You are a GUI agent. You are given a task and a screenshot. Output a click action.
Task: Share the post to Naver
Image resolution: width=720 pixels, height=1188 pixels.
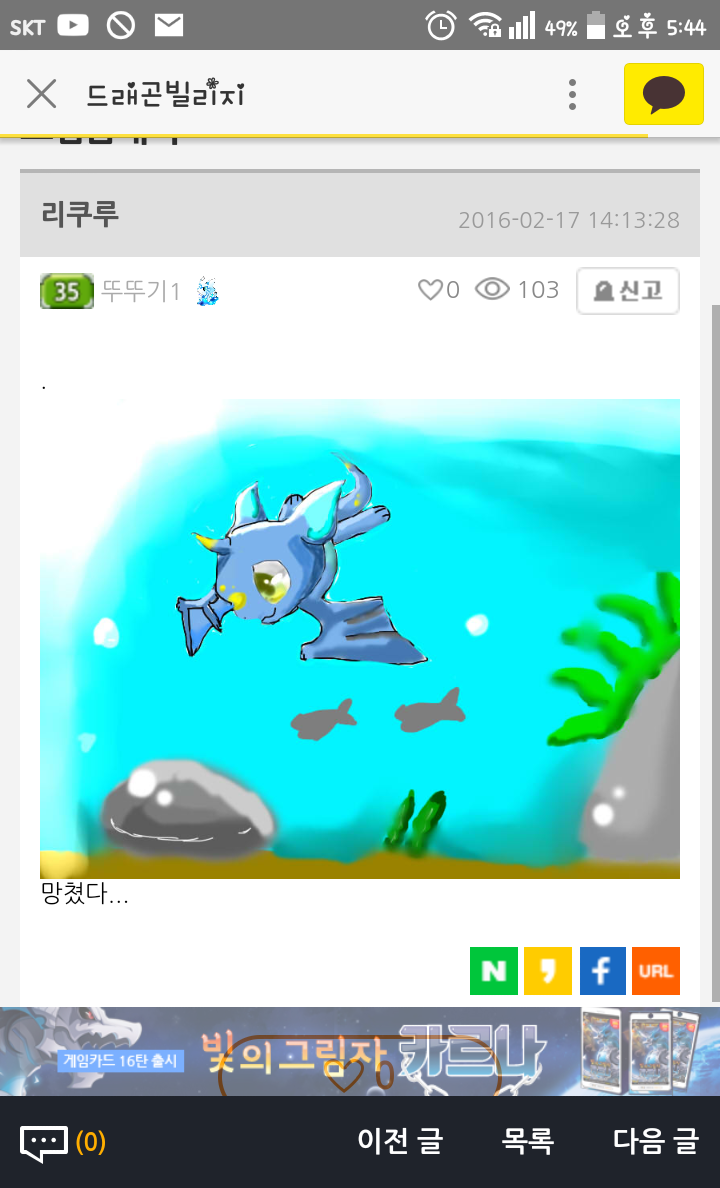[494, 971]
